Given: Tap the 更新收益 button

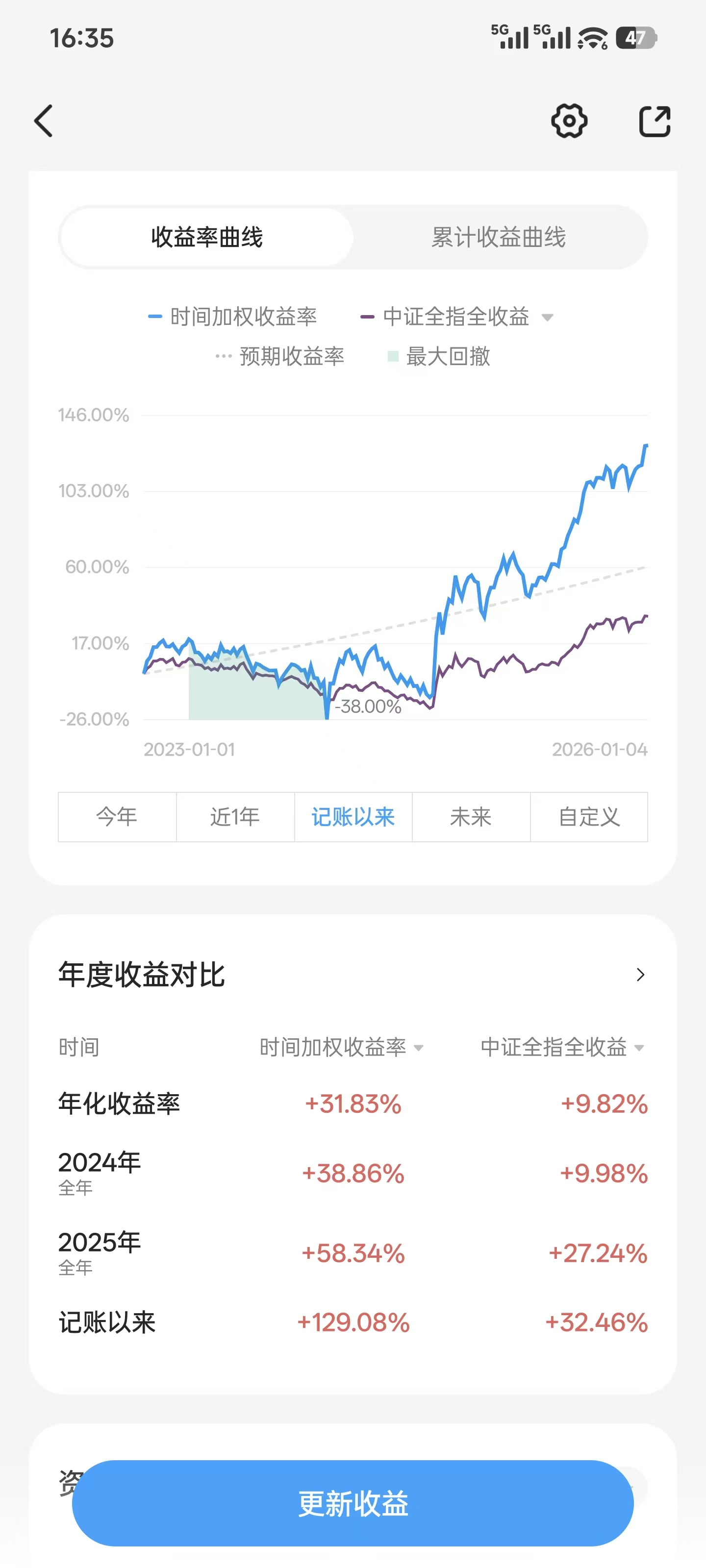Looking at the screenshot, I should point(353,1503).
